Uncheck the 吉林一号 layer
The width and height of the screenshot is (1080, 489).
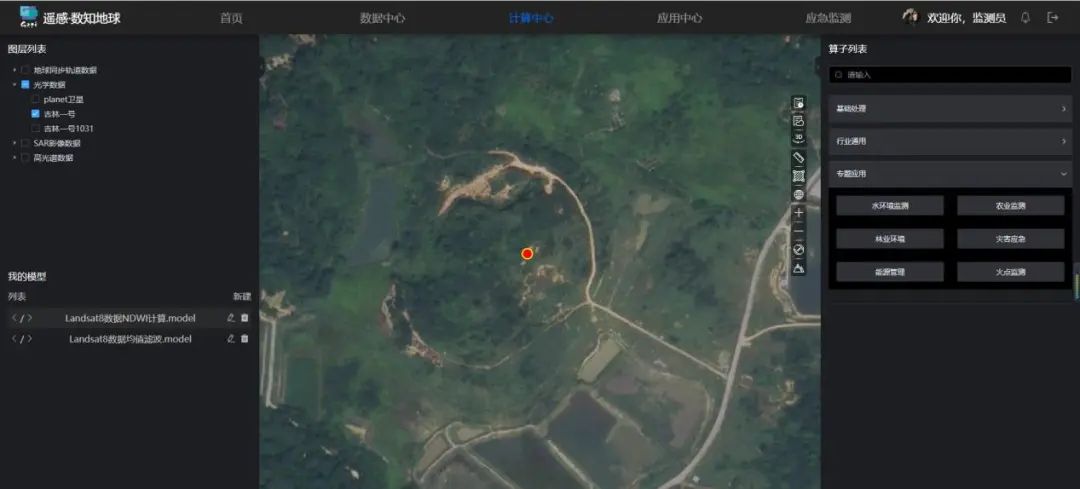(x=36, y=114)
